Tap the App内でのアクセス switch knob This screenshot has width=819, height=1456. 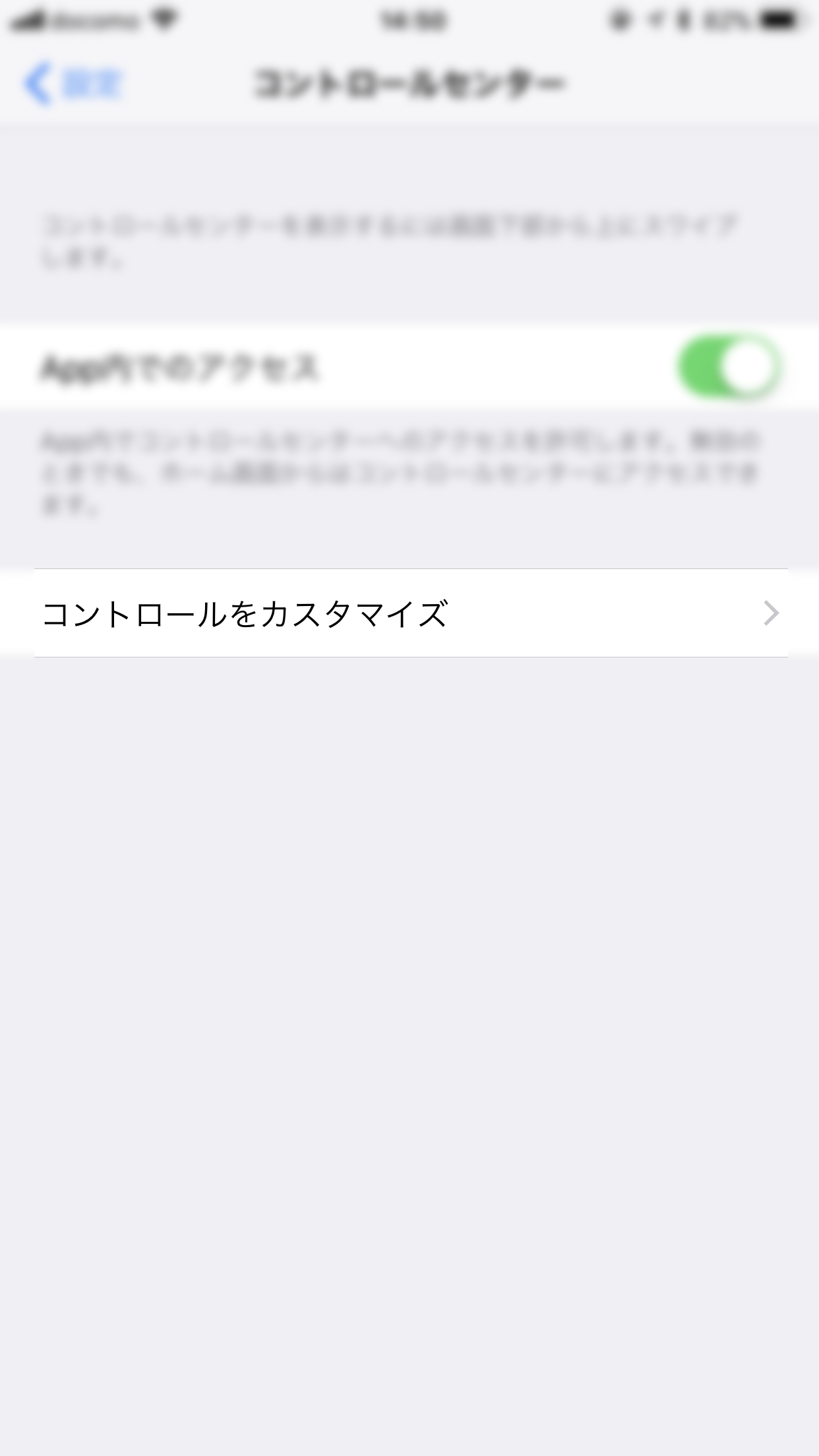click(744, 366)
